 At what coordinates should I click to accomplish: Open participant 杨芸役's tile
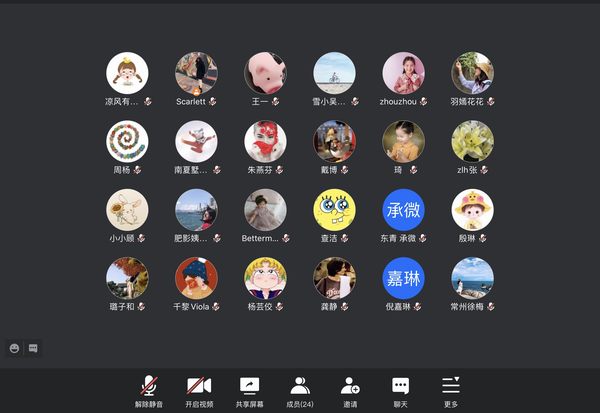(x=265, y=278)
